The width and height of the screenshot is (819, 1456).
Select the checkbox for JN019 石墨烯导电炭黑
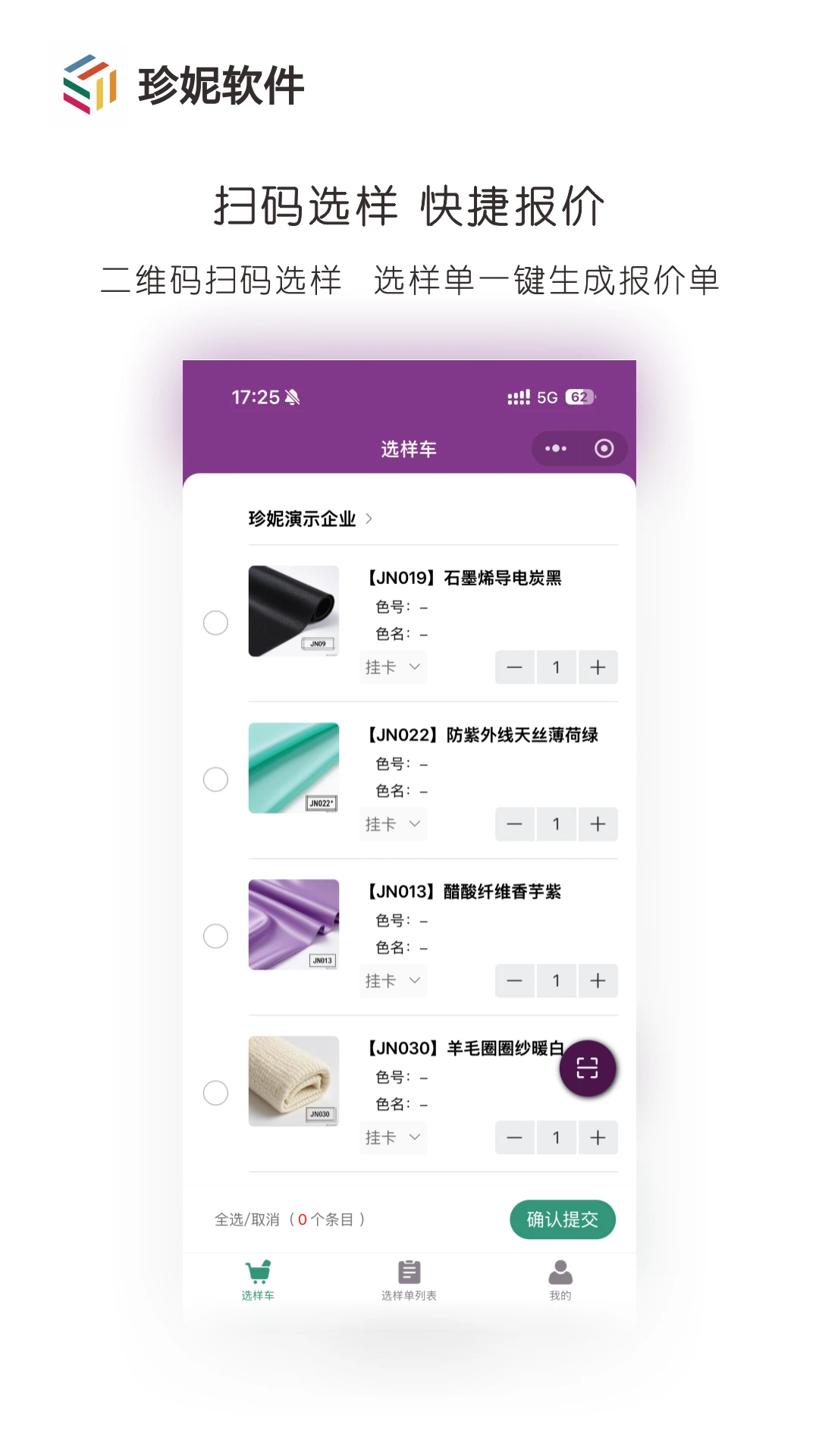(215, 622)
